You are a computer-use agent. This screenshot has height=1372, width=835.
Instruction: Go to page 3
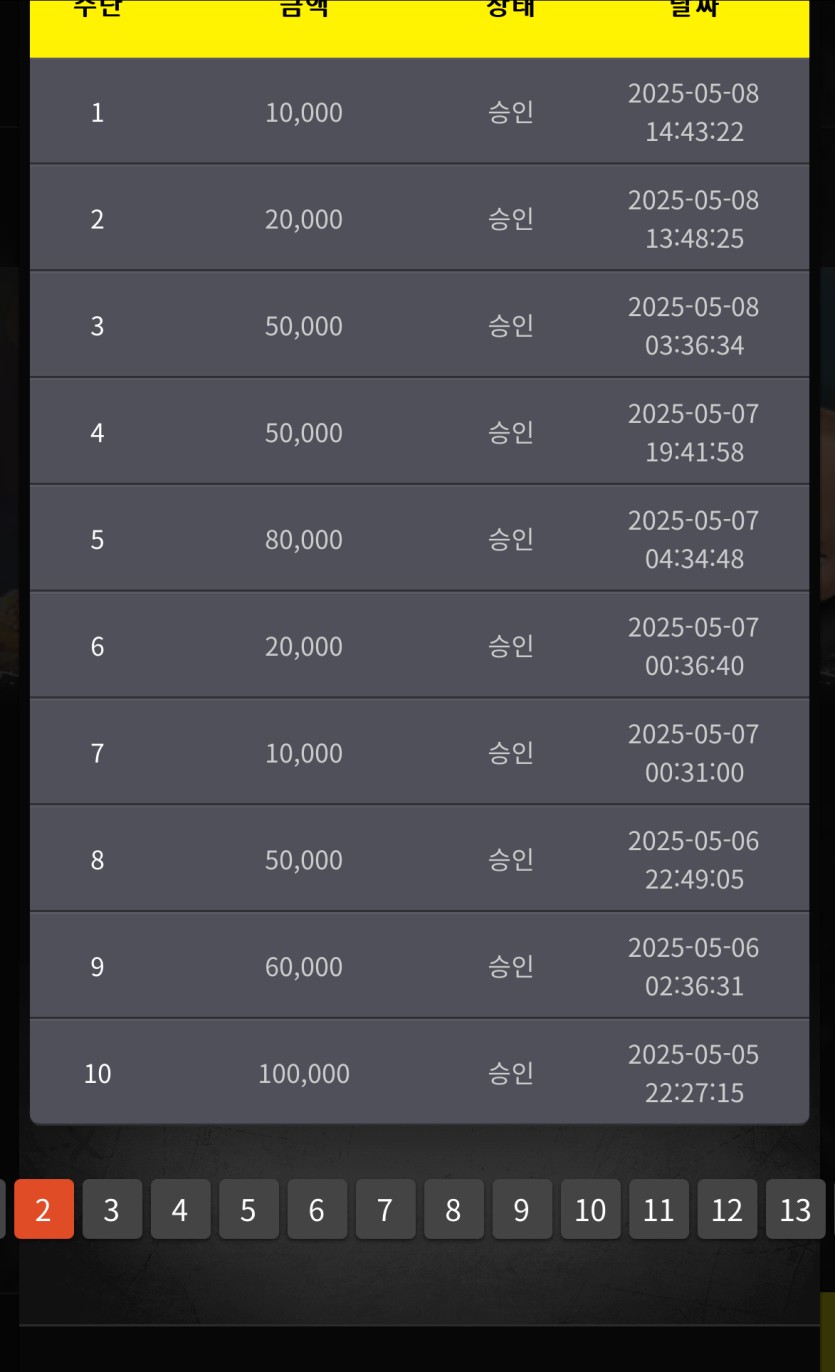[x=111, y=1209]
